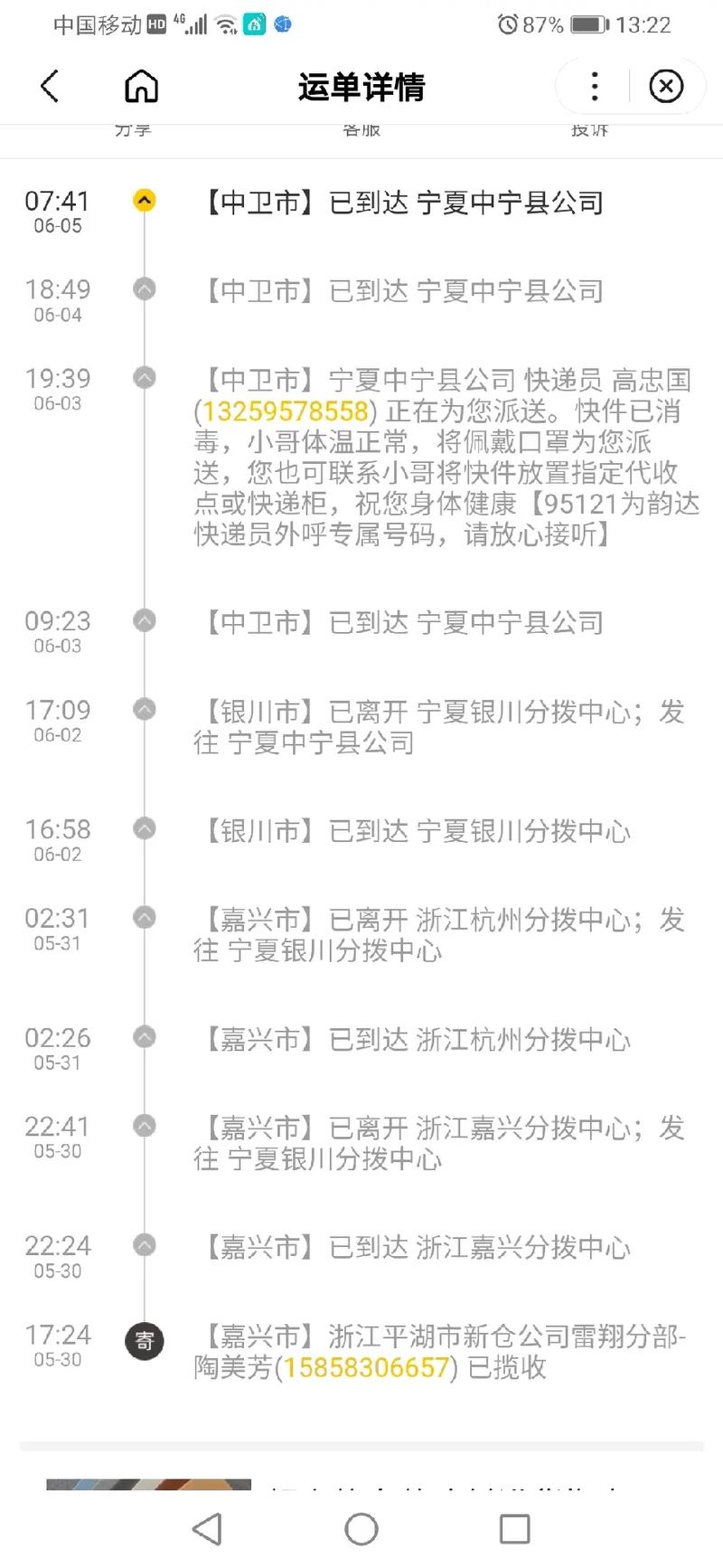The height and width of the screenshot is (1568, 723).
Task: Tap the alarm clock icon near the battery
Action: (x=506, y=24)
